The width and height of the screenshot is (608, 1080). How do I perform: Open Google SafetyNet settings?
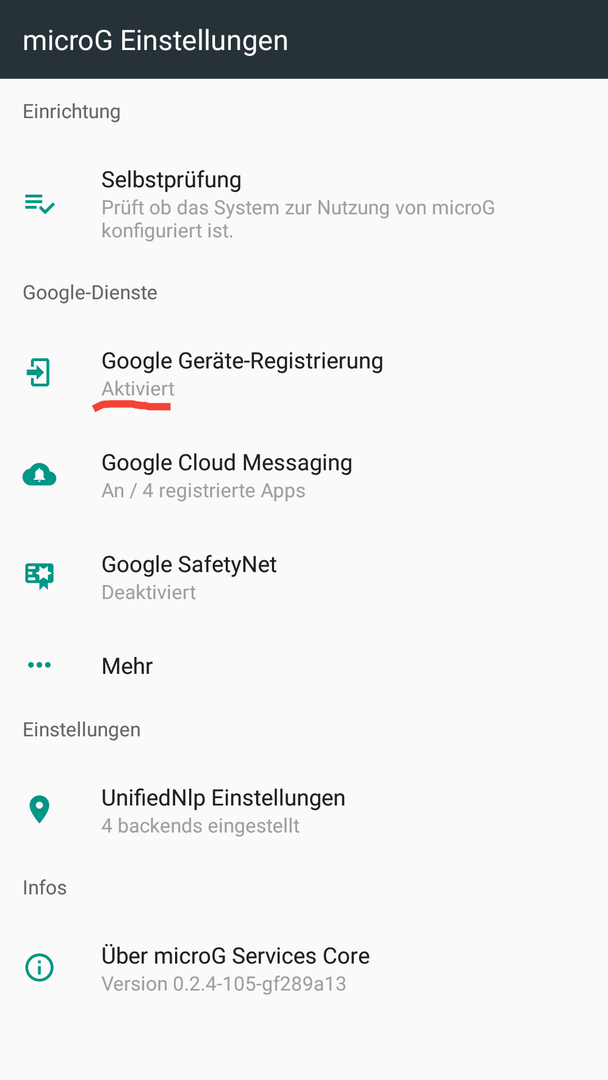click(x=304, y=578)
